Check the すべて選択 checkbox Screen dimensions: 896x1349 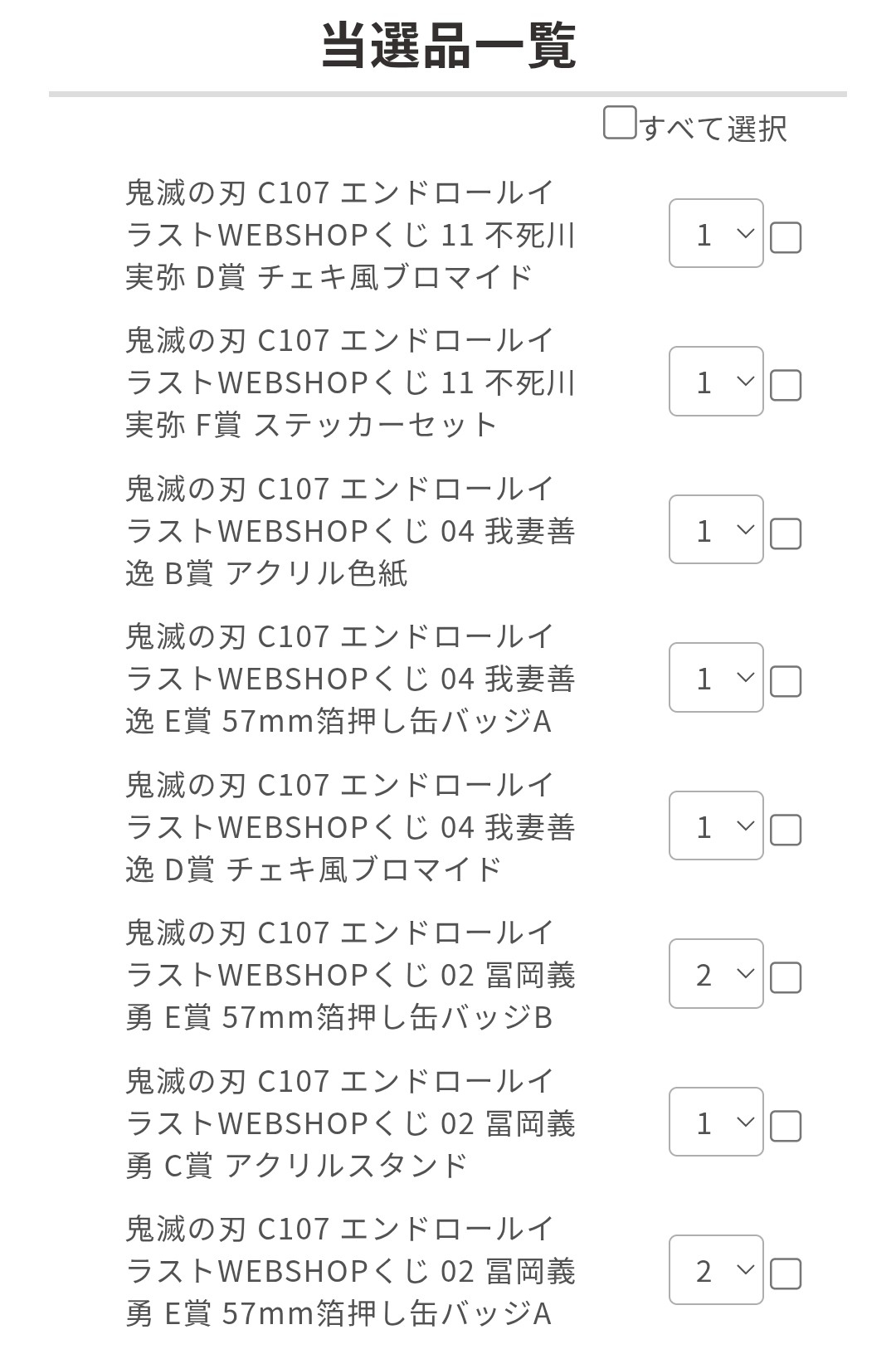pos(619,123)
